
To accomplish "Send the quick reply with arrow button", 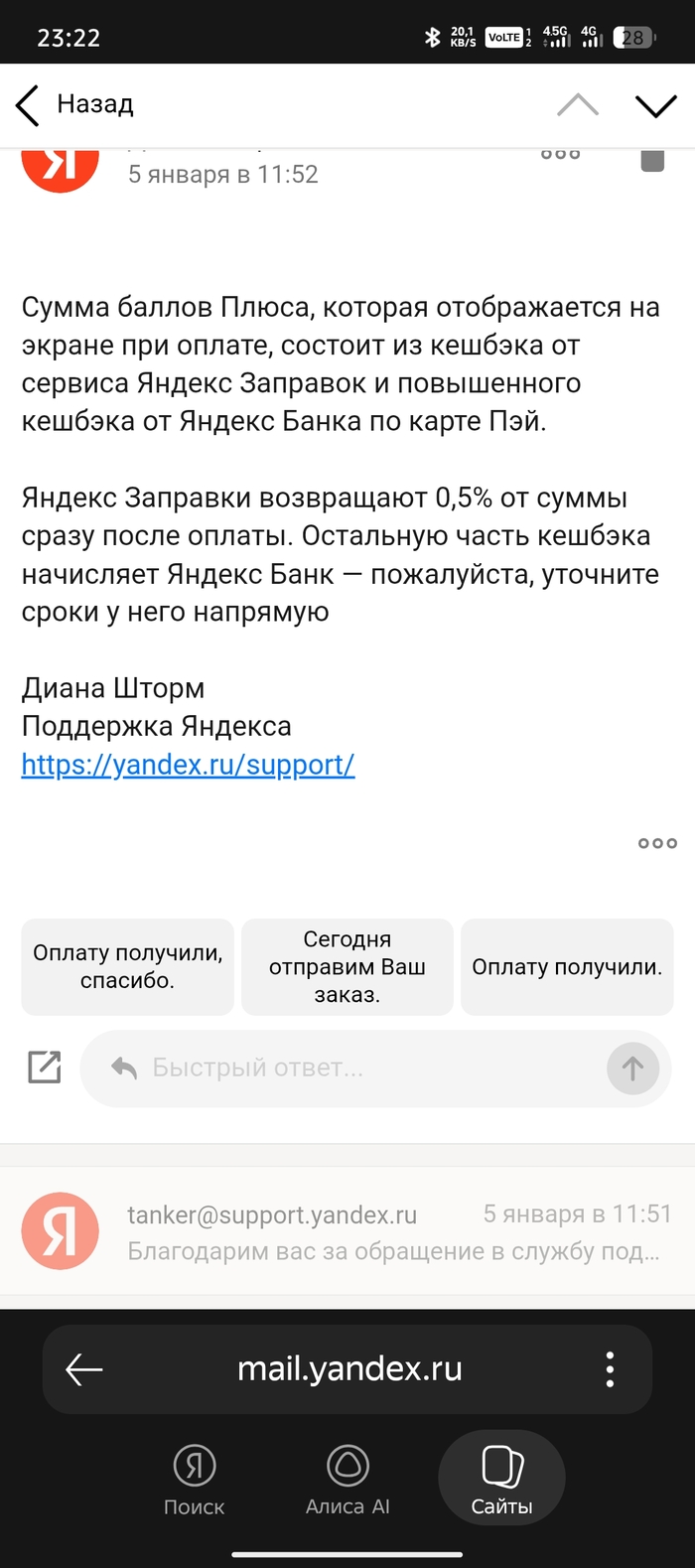I will click(632, 1069).
